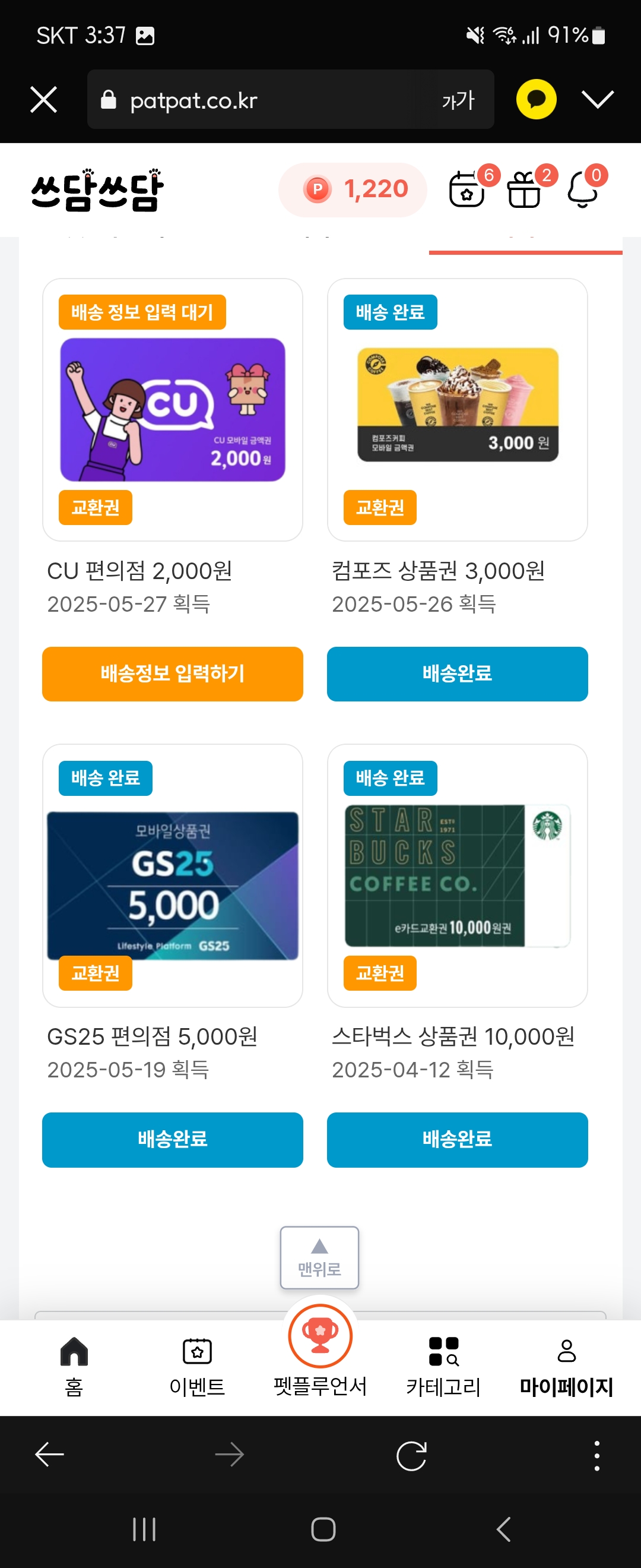The height and width of the screenshot is (1568, 641).
Task: Reload the page in the browser bar
Action: click(411, 1456)
